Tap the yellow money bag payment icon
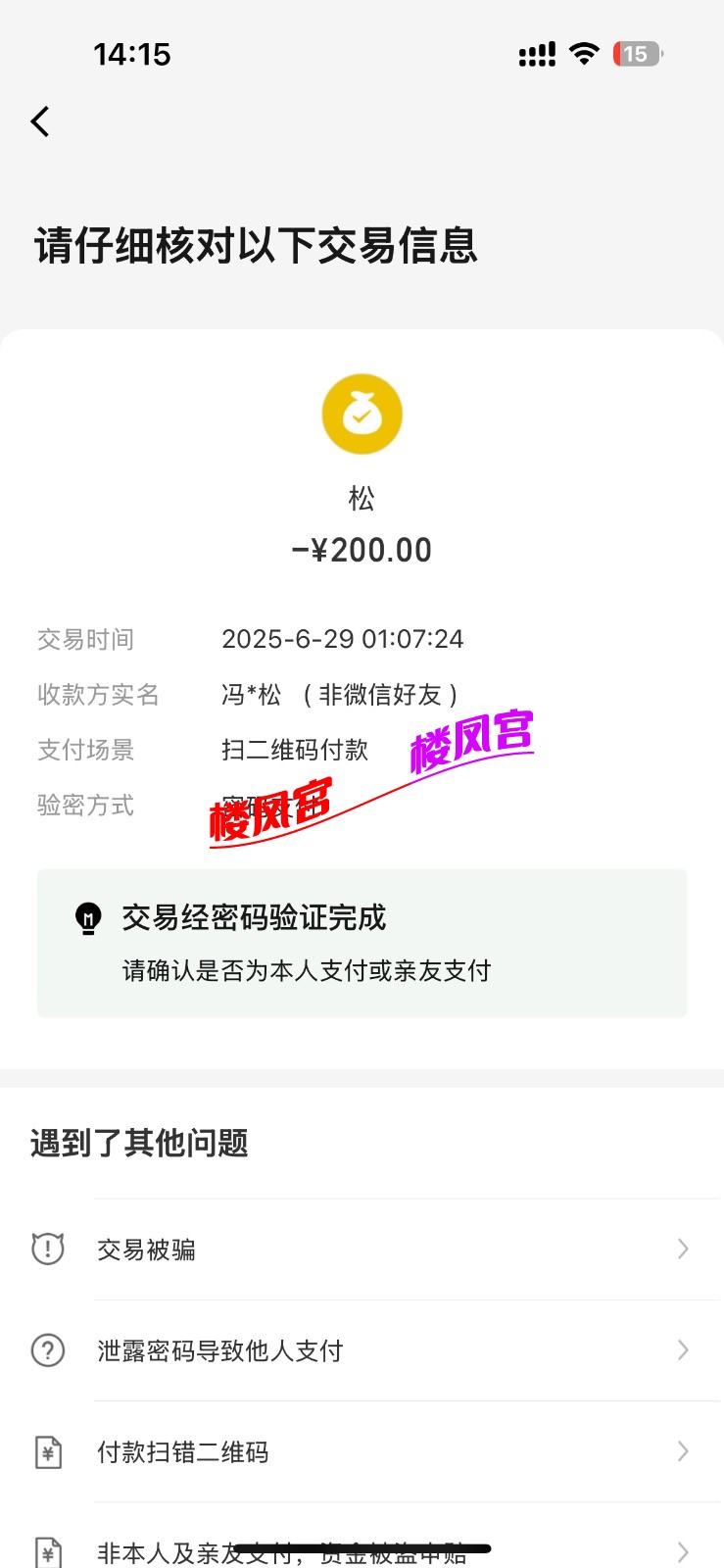This screenshot has width=724, height=1568. 362,414
